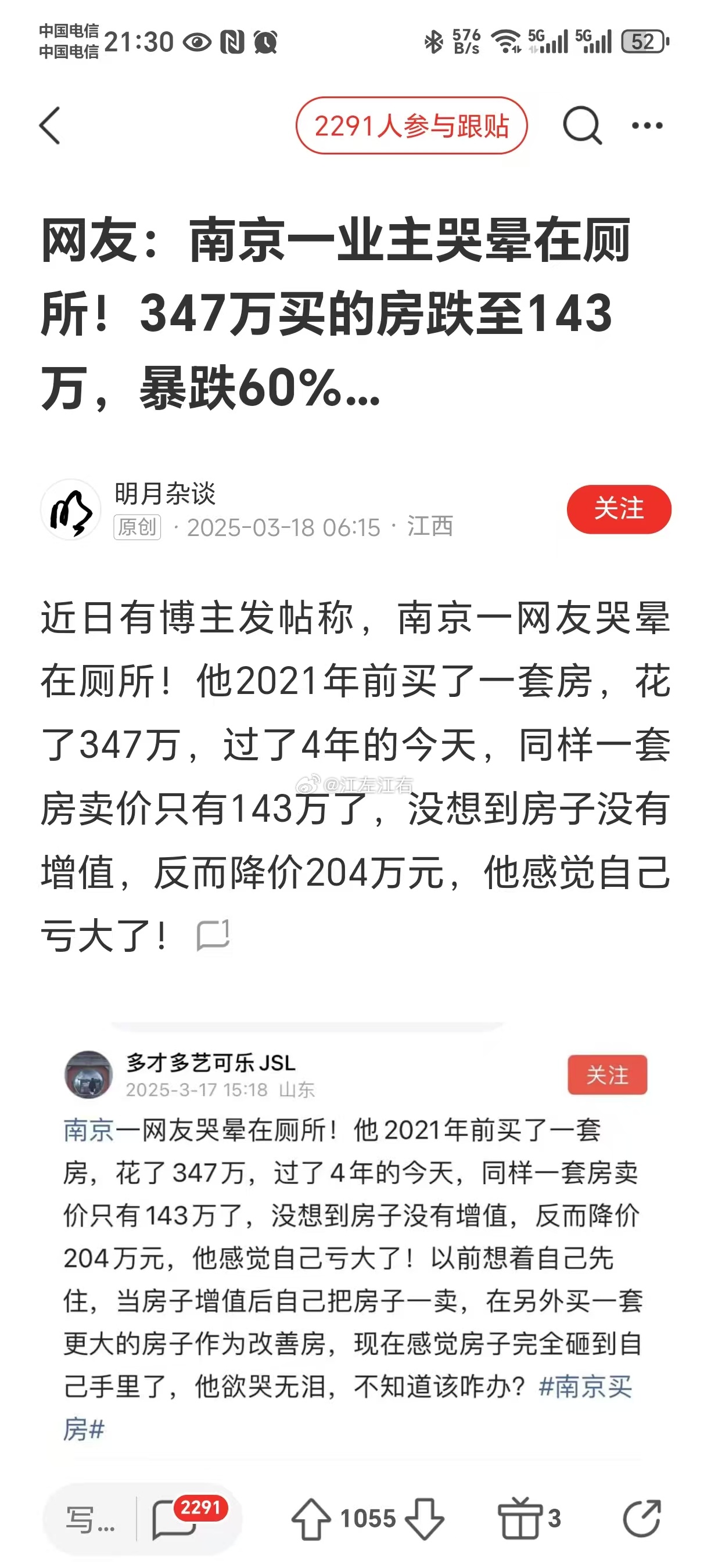Open the three-dot overflow menu

647,126
